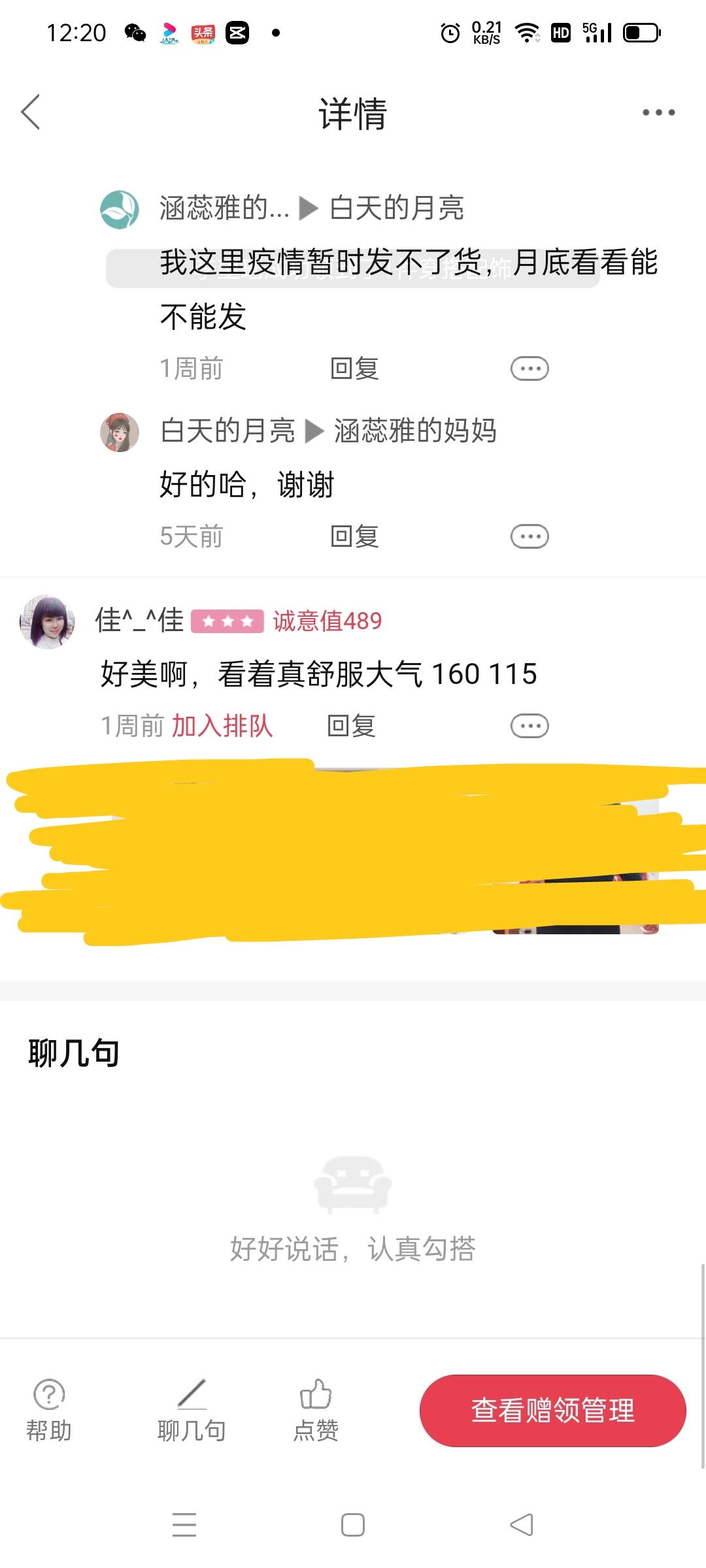This screenshot has width=706, height=1568.
Task: Open more options for the 5天前 comment
Action: point(529,536)
